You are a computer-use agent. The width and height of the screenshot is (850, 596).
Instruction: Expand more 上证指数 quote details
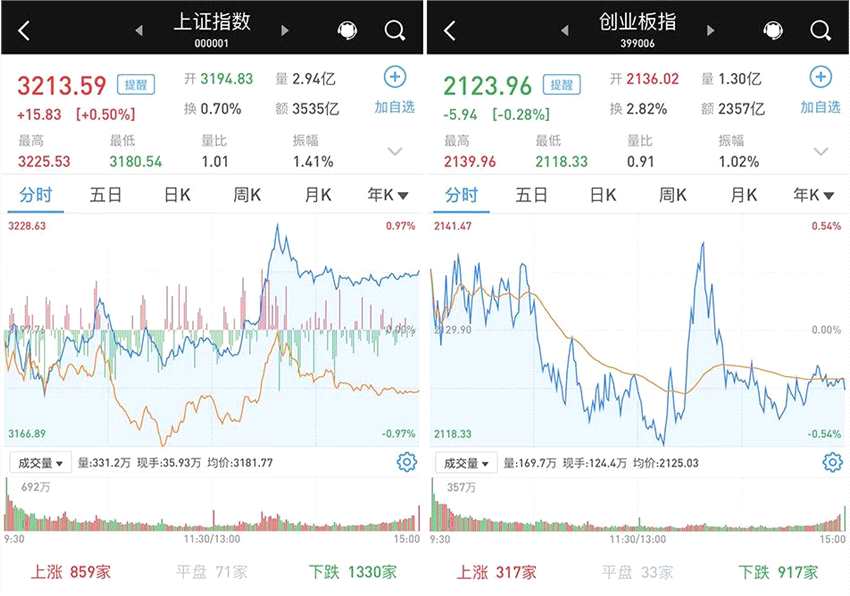coord(395,152)
